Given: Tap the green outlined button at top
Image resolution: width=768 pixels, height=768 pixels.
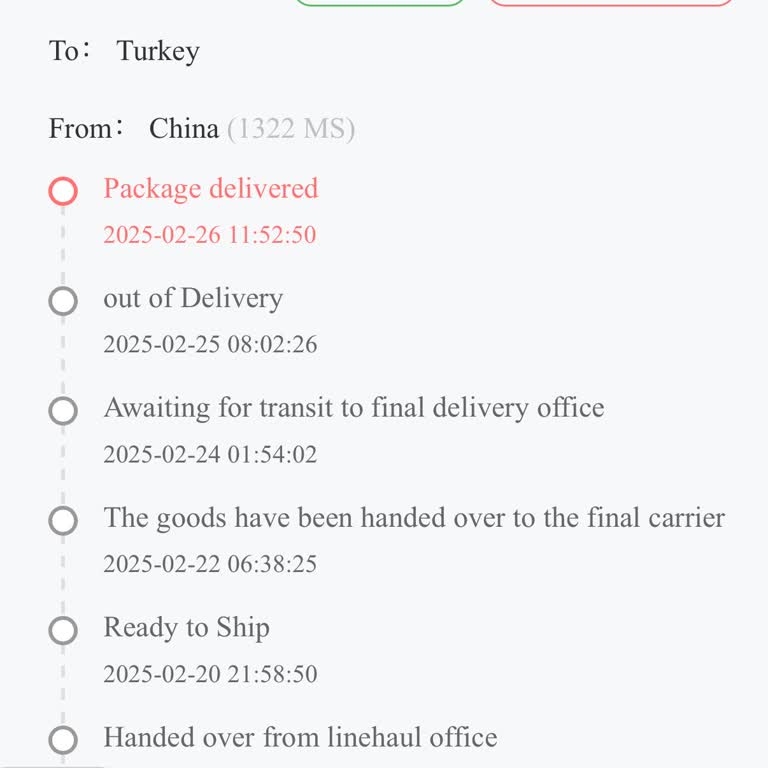Looking at the screenshot, I should coord(380,2).
